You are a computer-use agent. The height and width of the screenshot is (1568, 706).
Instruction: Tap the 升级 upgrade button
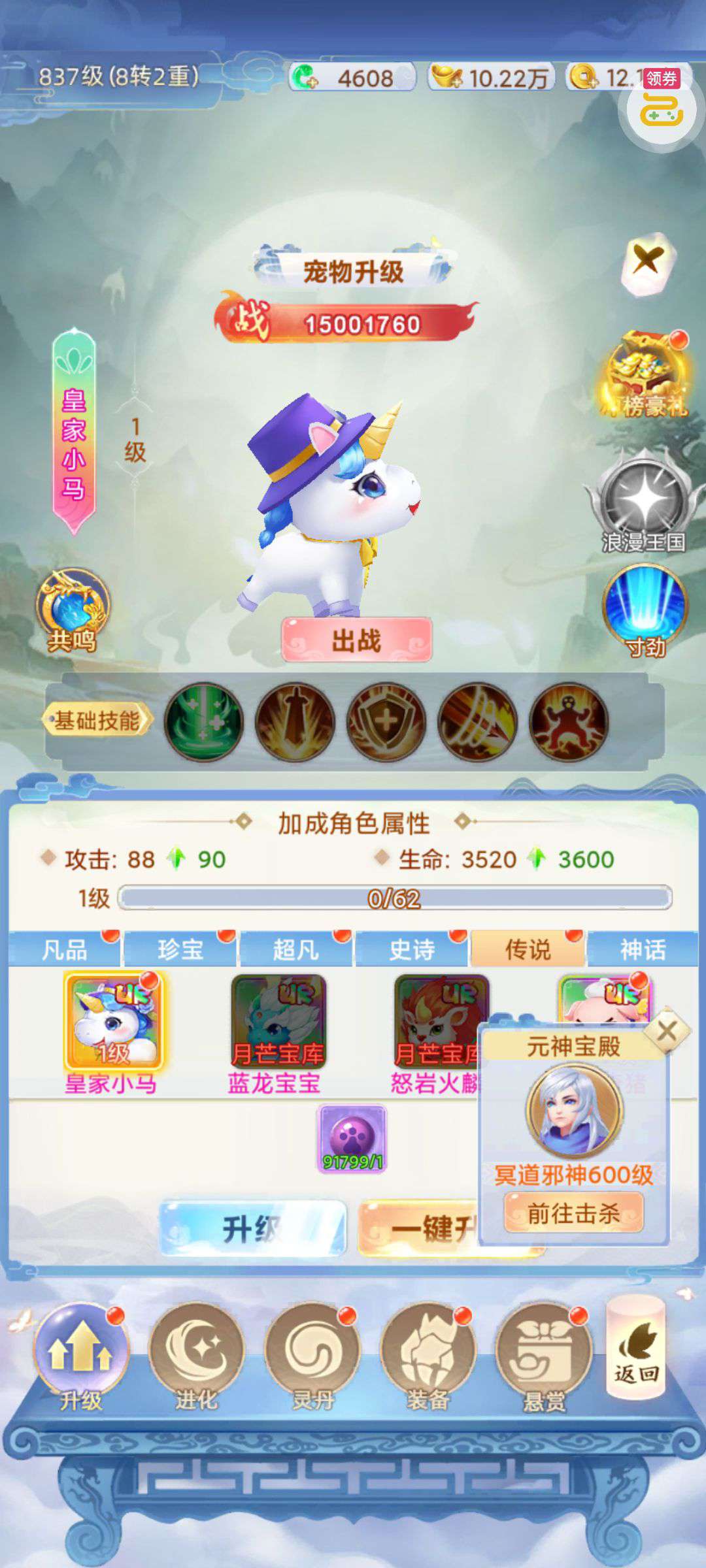tap(252, 1229)
